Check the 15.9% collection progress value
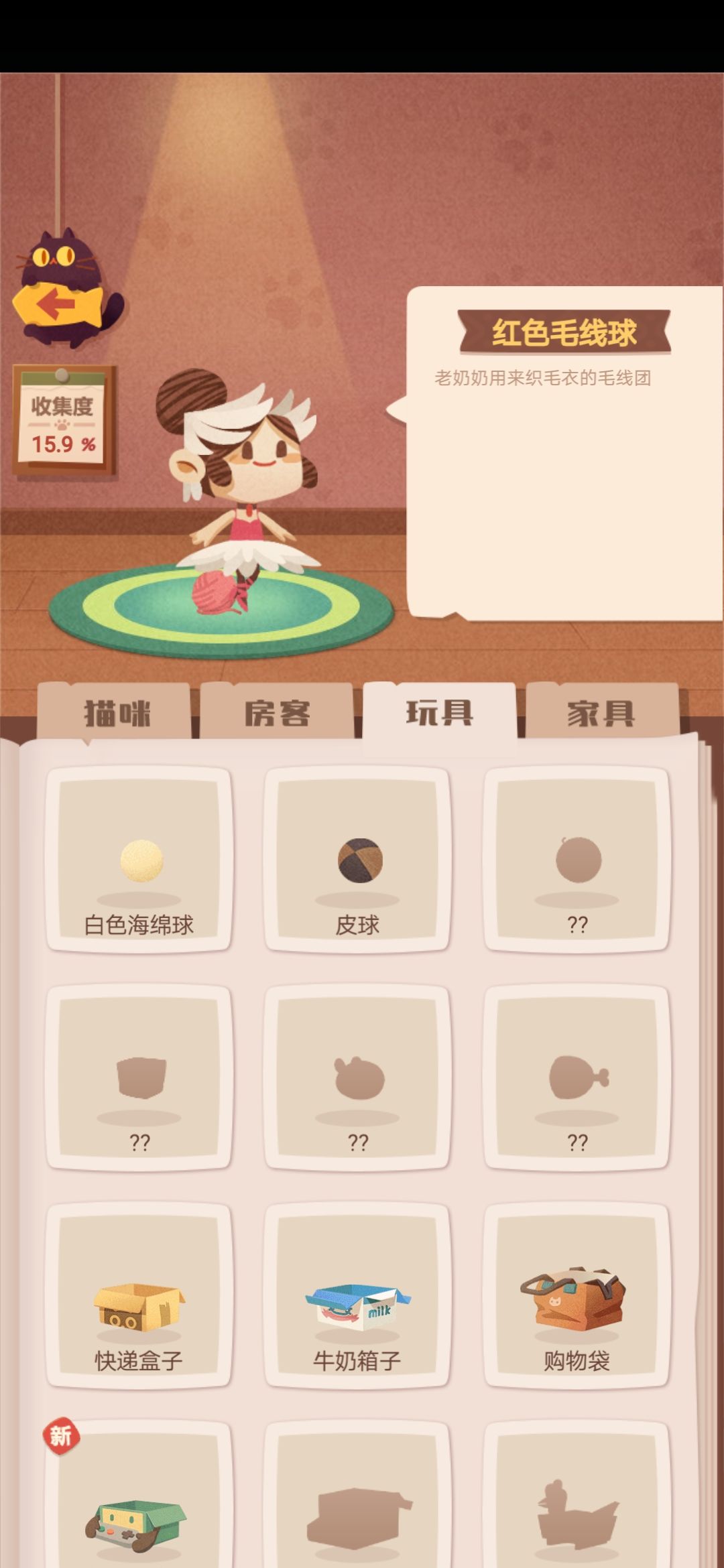The image size is (724, 1568). 65,442
